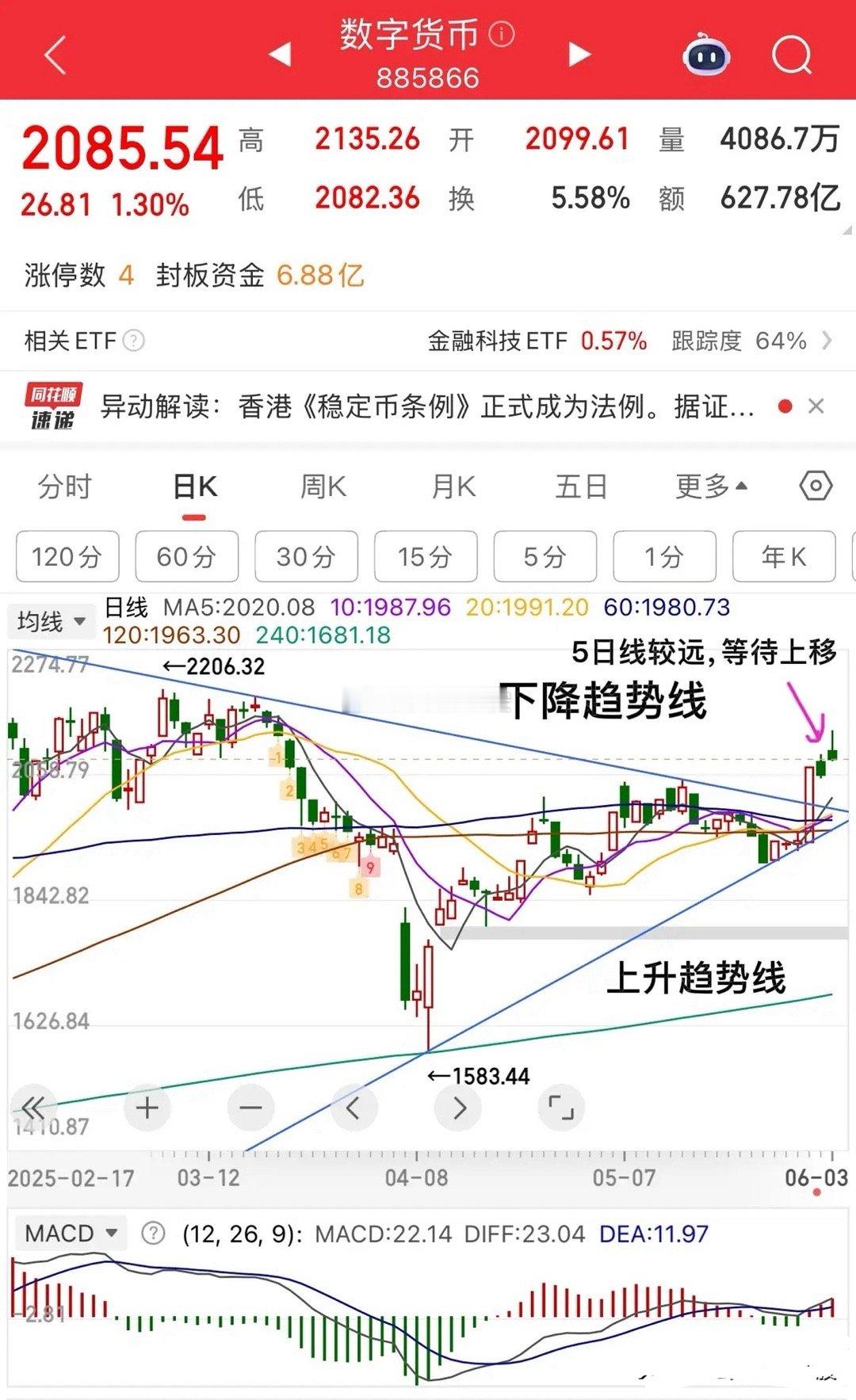Switch to the previous index using left triangle
Image resolution: width=856 pixels, height=1400 pixels.
(x=280, y=55)
